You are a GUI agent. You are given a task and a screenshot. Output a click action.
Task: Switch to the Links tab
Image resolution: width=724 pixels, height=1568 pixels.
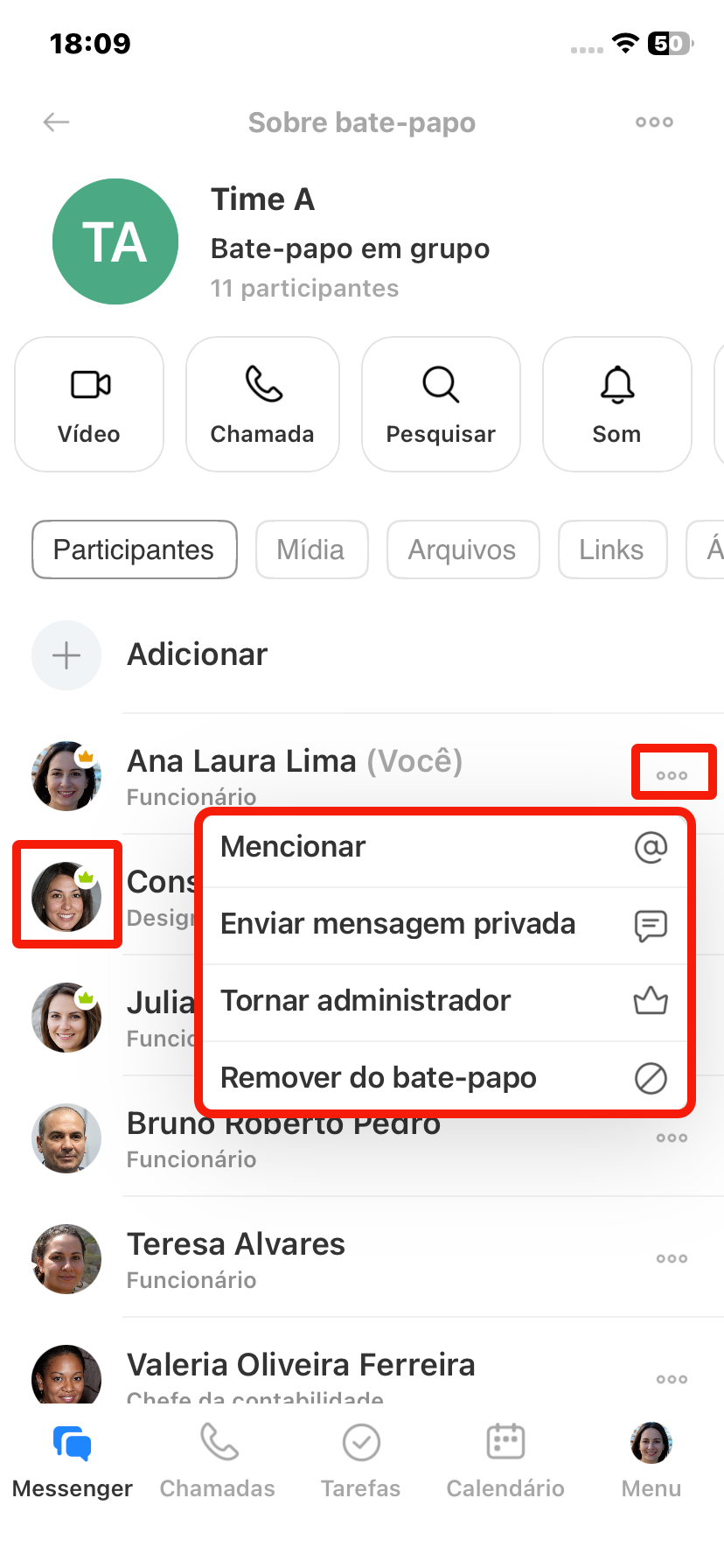click(612, 549)
